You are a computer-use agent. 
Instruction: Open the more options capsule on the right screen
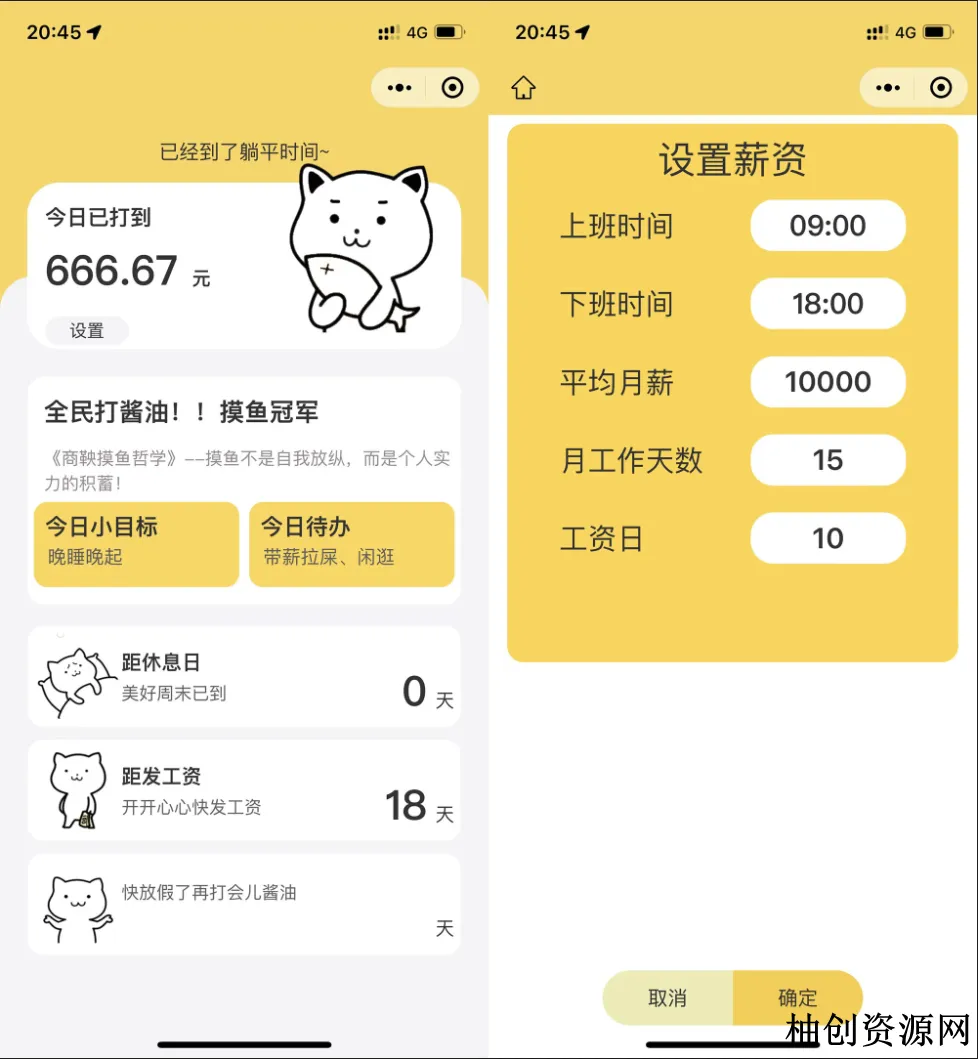pyautogui.click(x=887, y=87)
